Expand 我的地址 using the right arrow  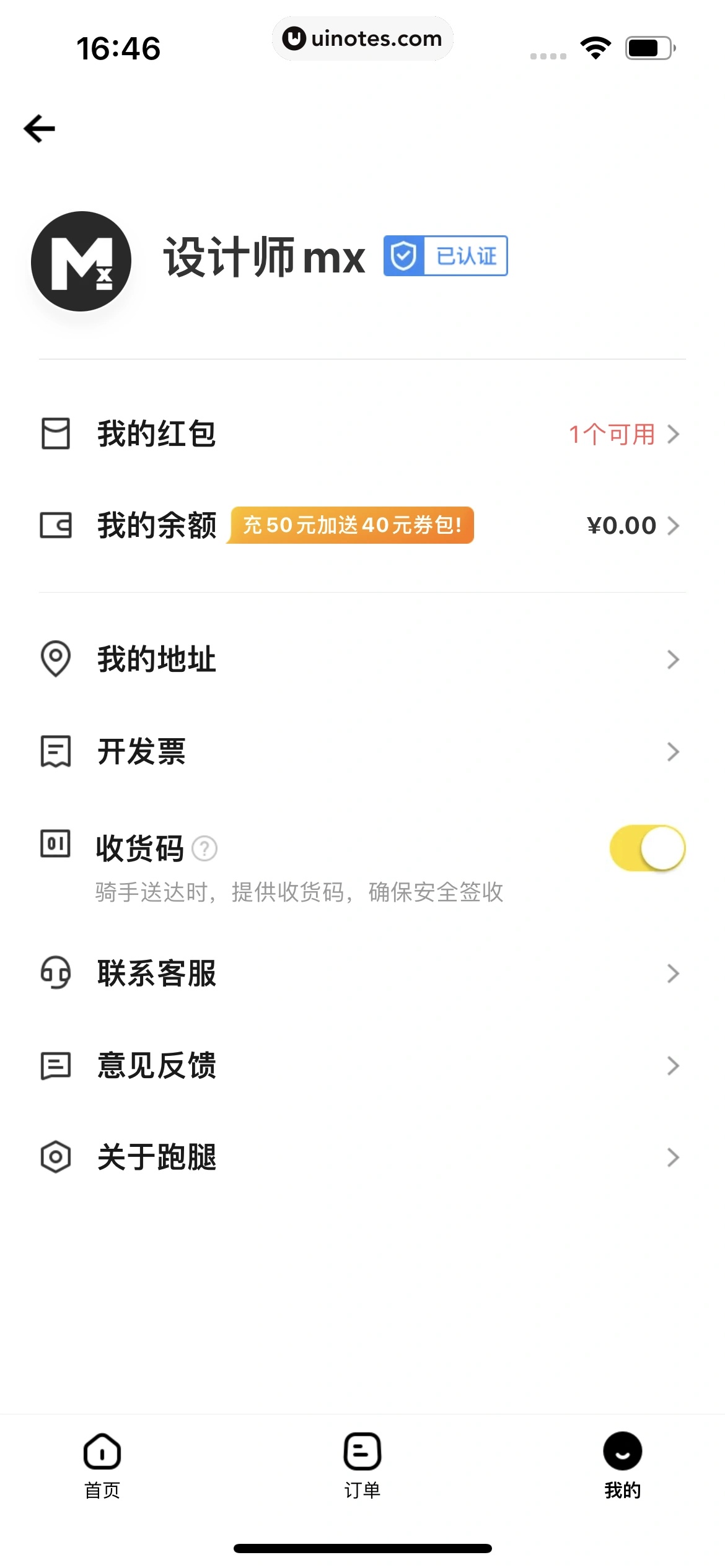[x=674, y=659]
